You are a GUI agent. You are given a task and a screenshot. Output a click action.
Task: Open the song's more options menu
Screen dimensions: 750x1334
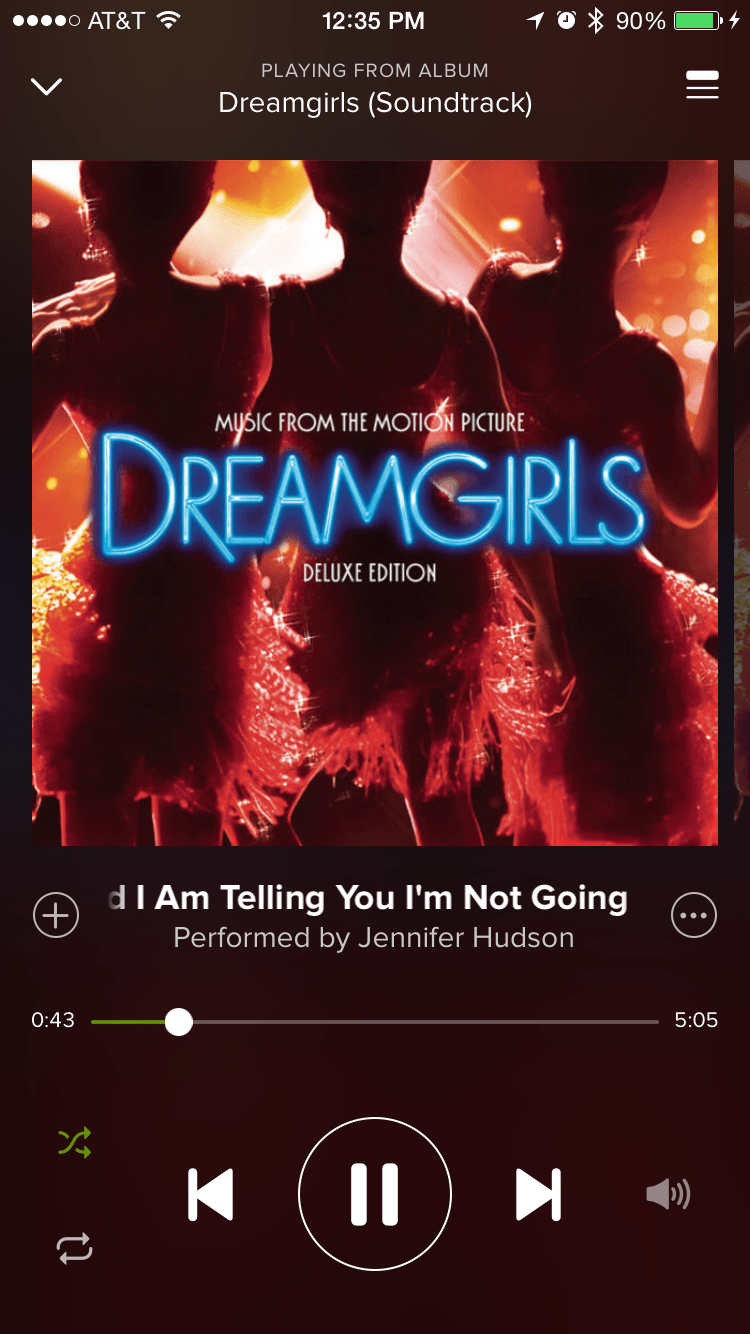(x=694, y=916)
